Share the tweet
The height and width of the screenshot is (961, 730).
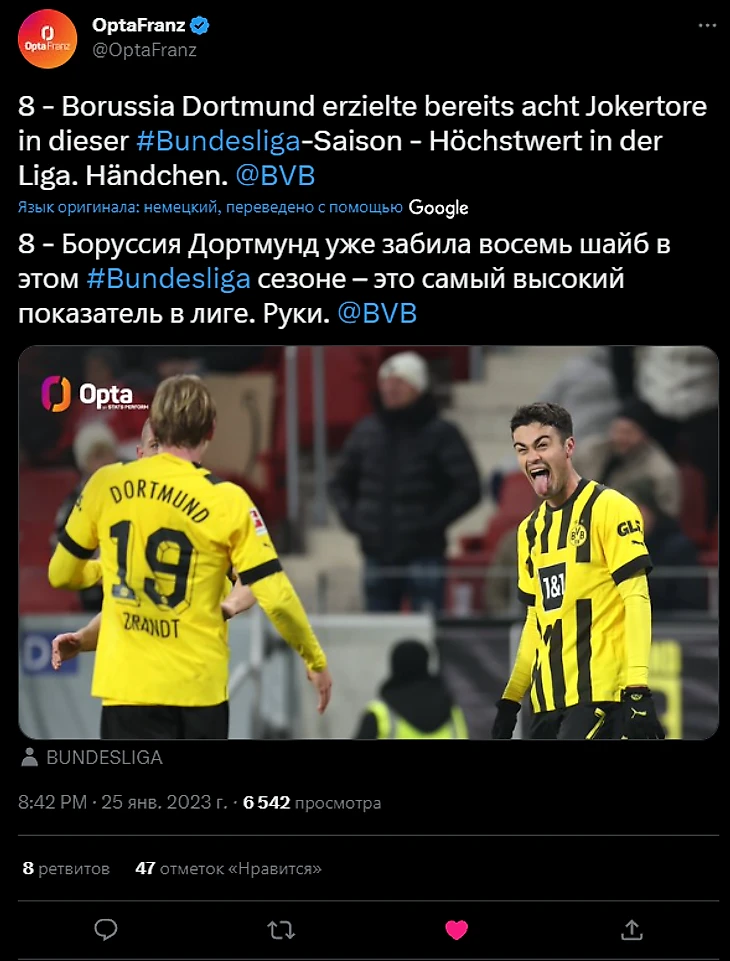(x=631, y=929)
